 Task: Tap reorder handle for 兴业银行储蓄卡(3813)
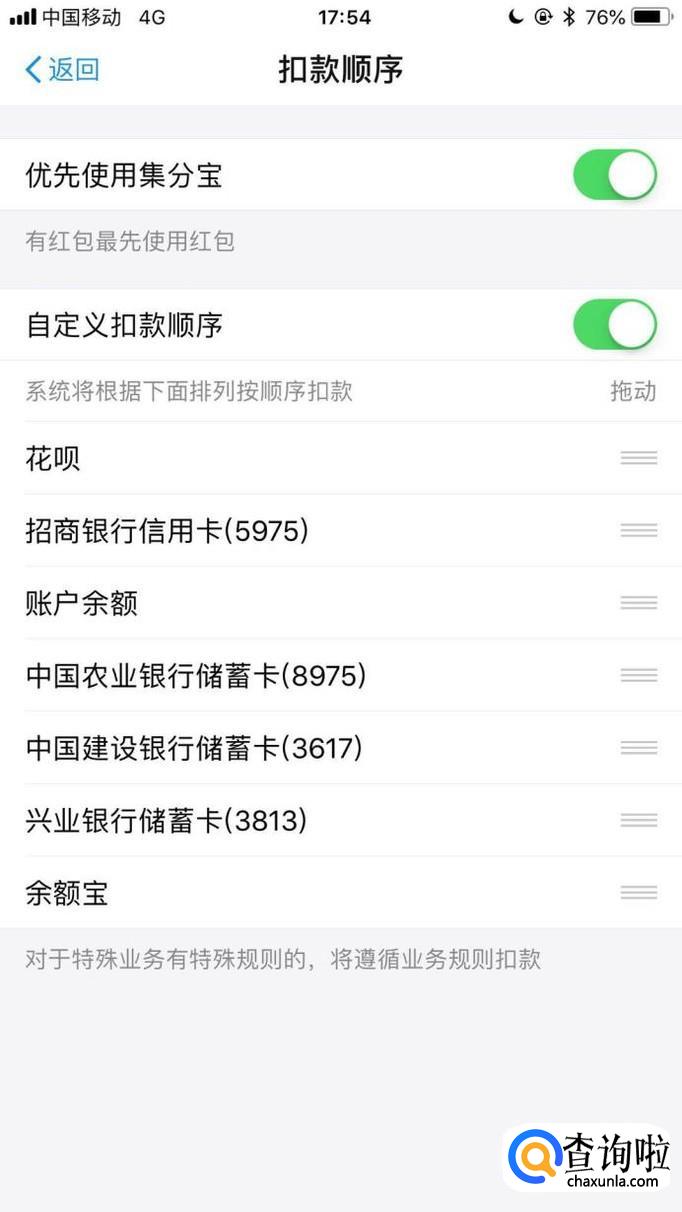coord(638,821)
